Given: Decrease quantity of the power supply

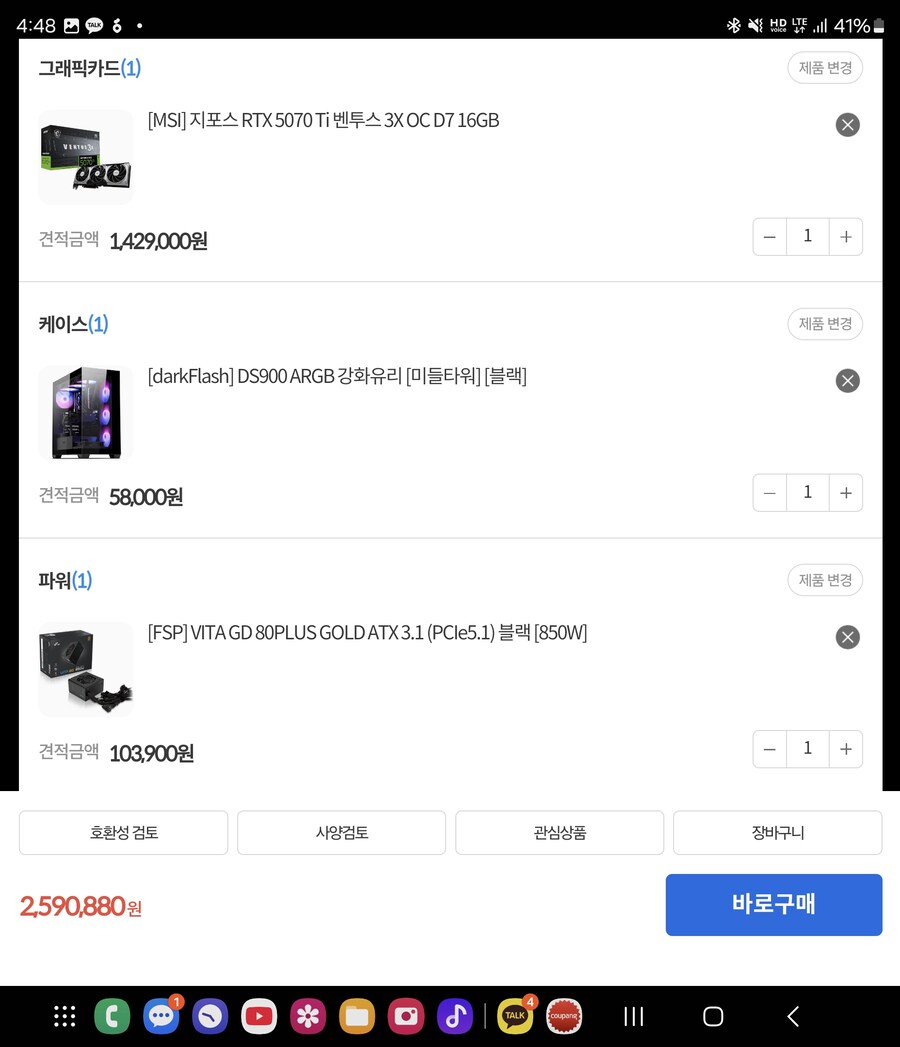Looking at the screenshot, I should (x=769, y=748).
